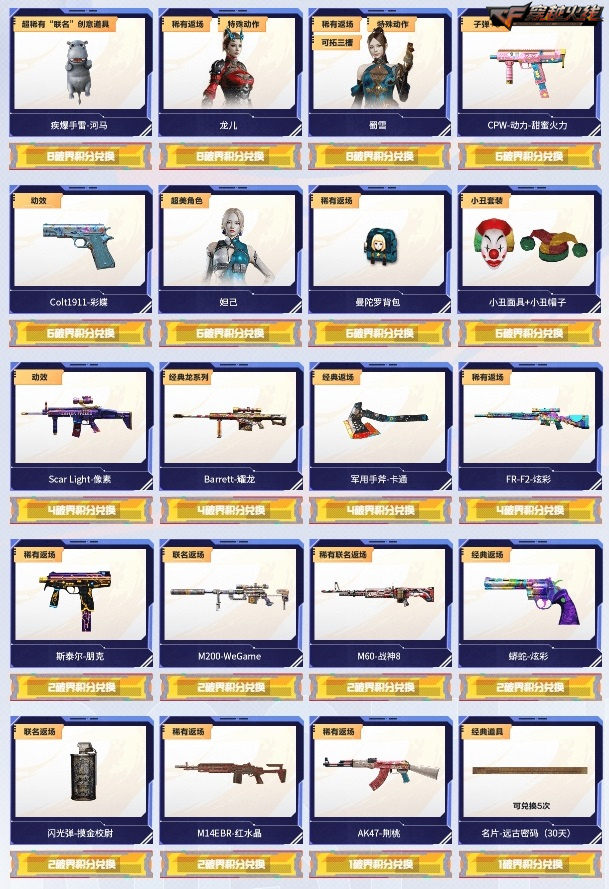
Task: Redeem the 妲己 character for 6 points
Action: 231,333
